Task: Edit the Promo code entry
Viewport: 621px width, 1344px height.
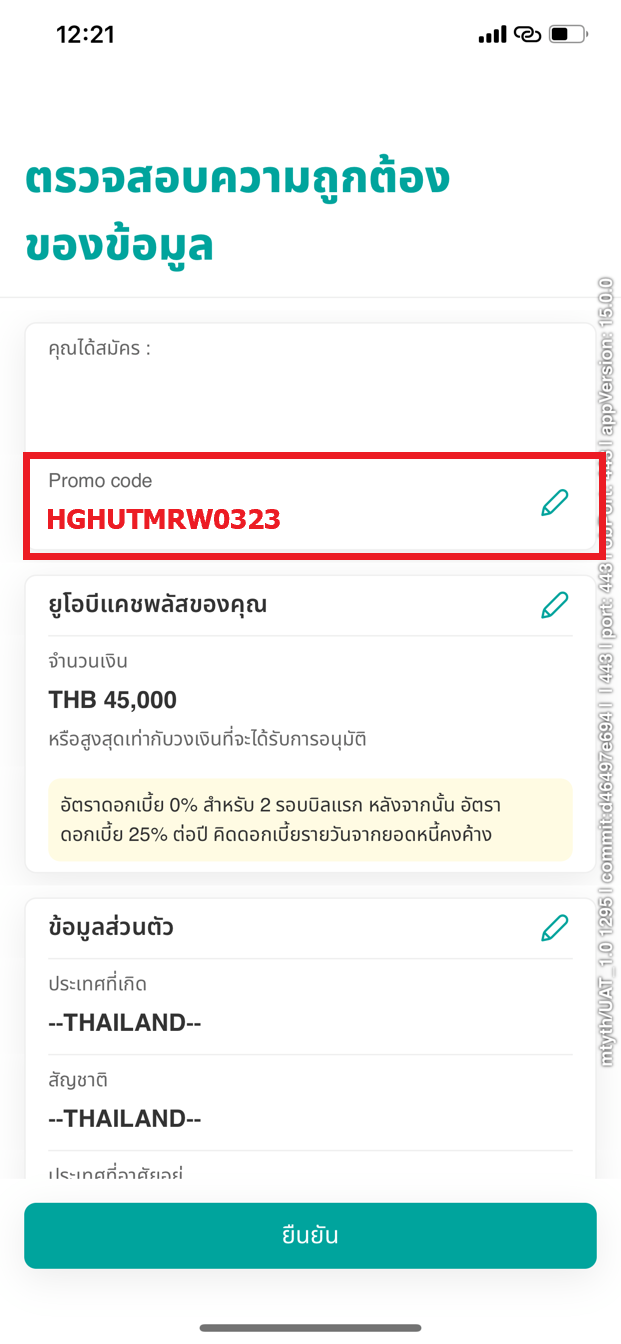Action: [x=554, y=503]
